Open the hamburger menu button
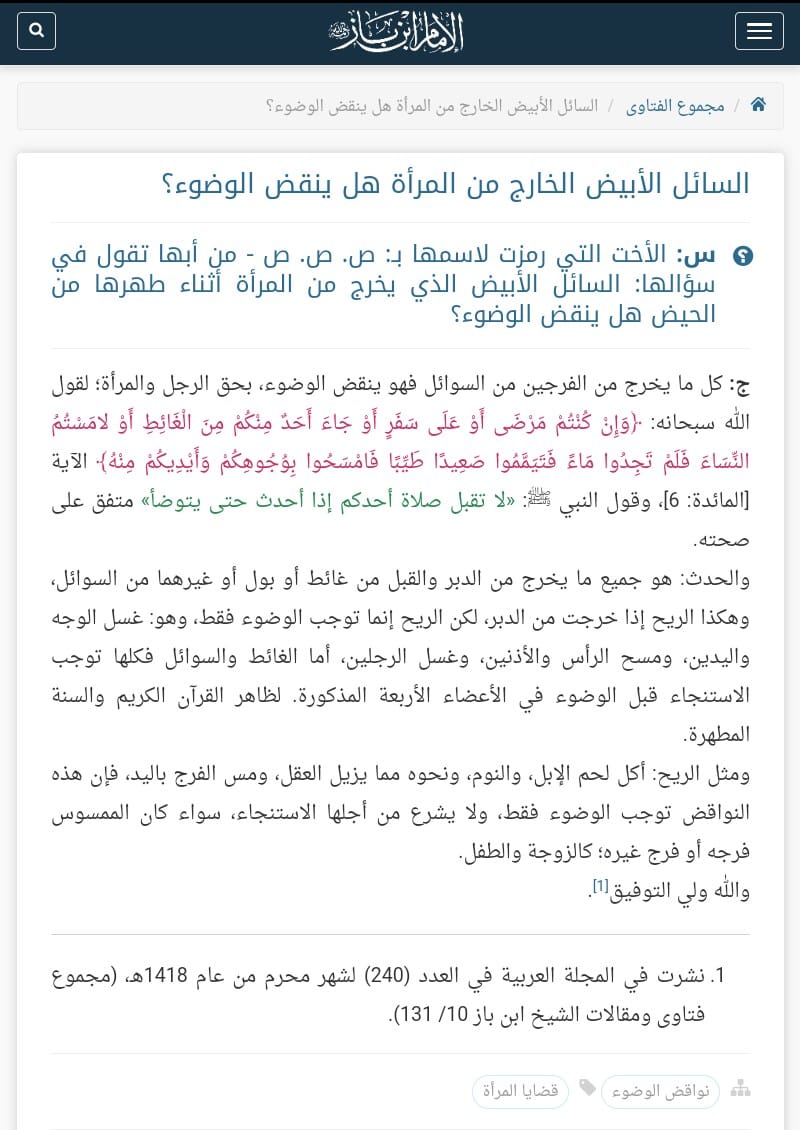 coord(759,31)
